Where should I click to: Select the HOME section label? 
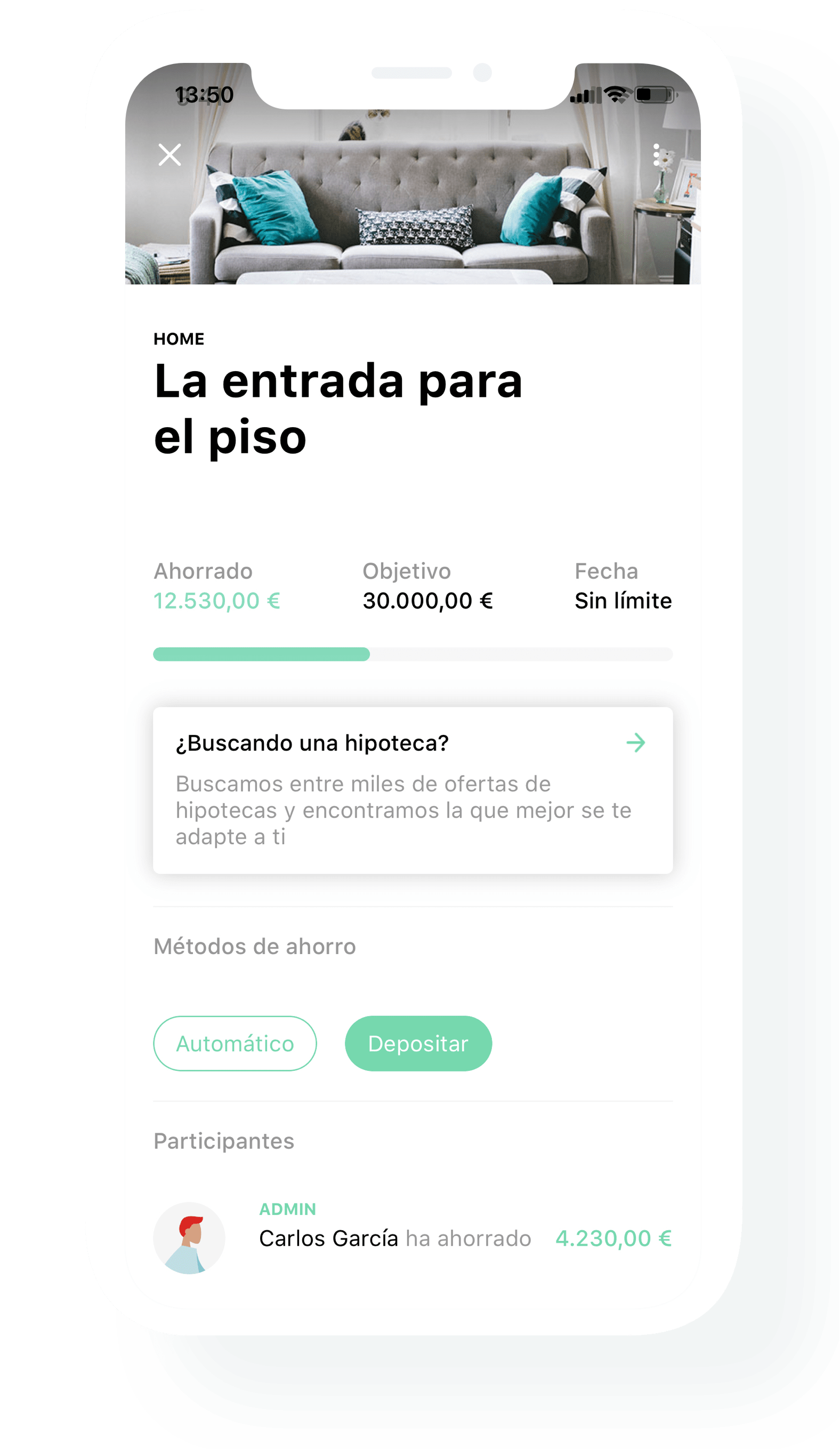click(x=179, y=339)
